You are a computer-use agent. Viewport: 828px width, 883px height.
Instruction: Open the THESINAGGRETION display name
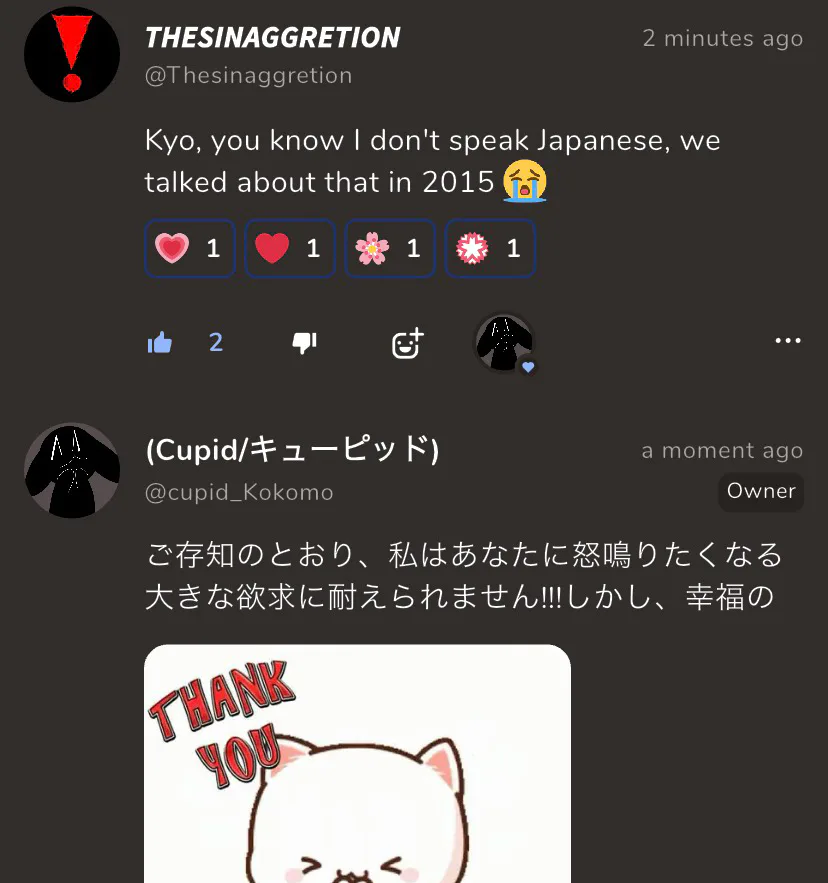click(272, 38)
